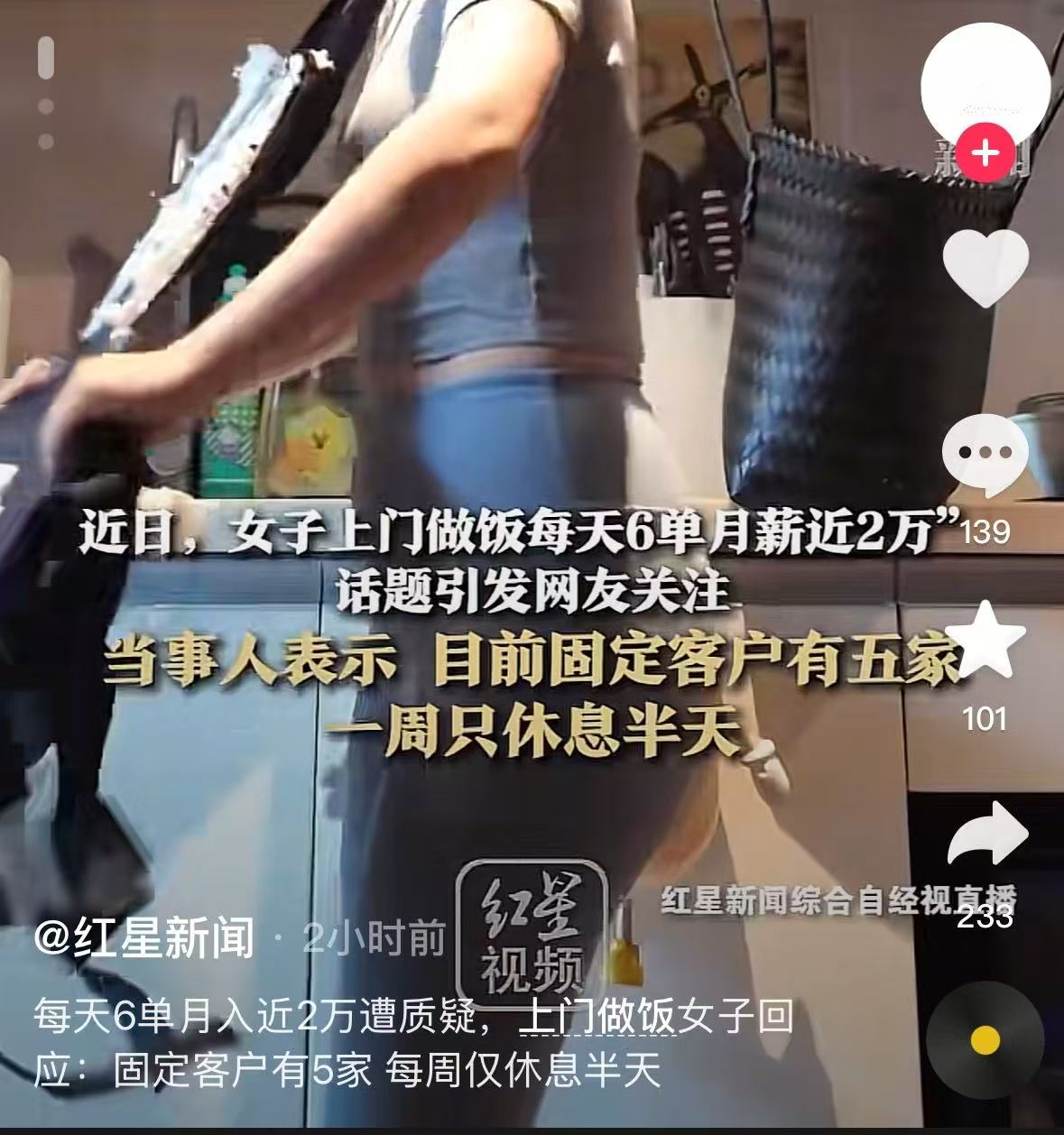This screenshot has height=1135, width=1064.
Task: Like this video with the heart icon
Action: [985, 267]
